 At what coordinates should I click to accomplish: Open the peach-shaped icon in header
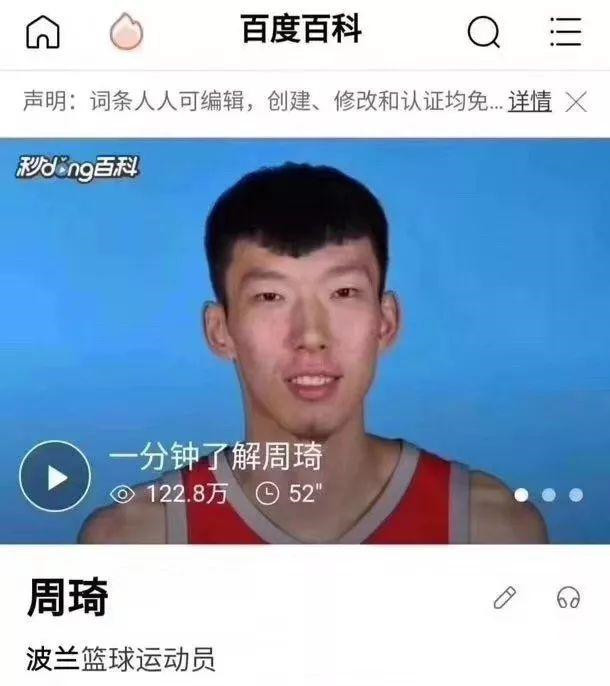(126, 32)
